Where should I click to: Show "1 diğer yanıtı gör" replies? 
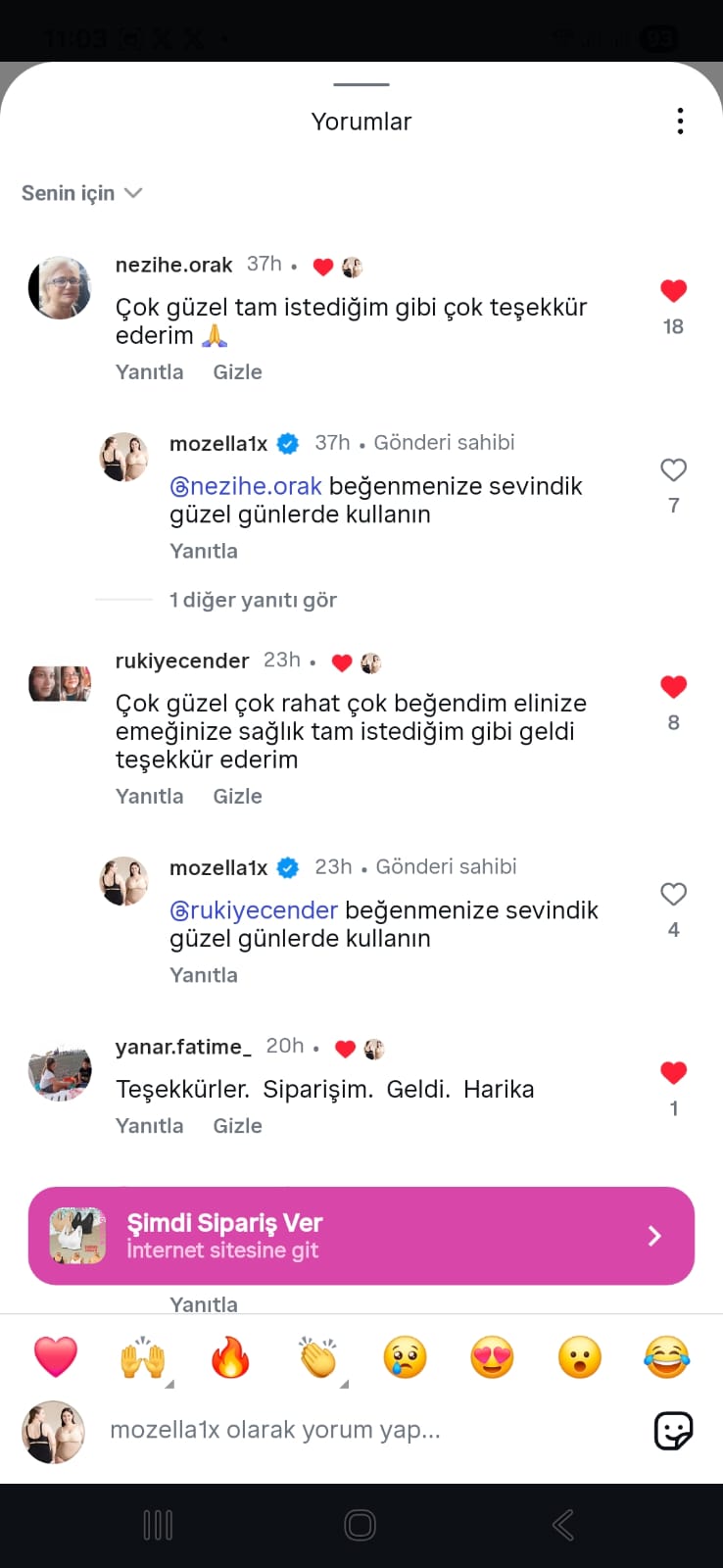click(253, 600)
